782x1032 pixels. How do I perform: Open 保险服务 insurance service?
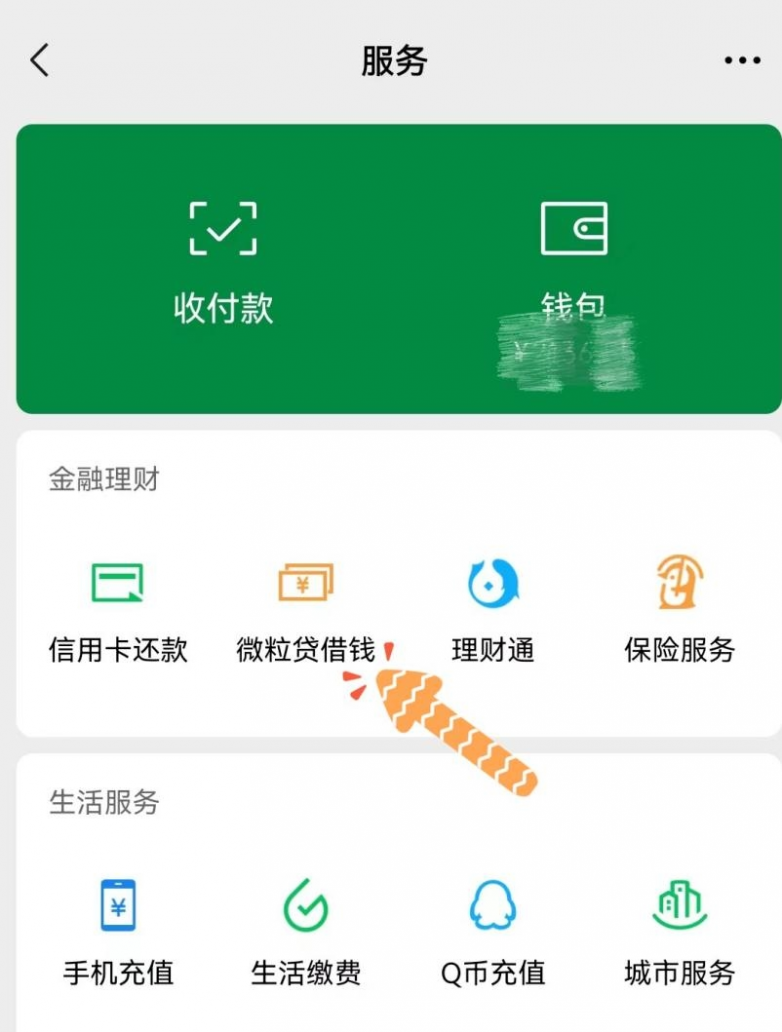coord(680,610)
